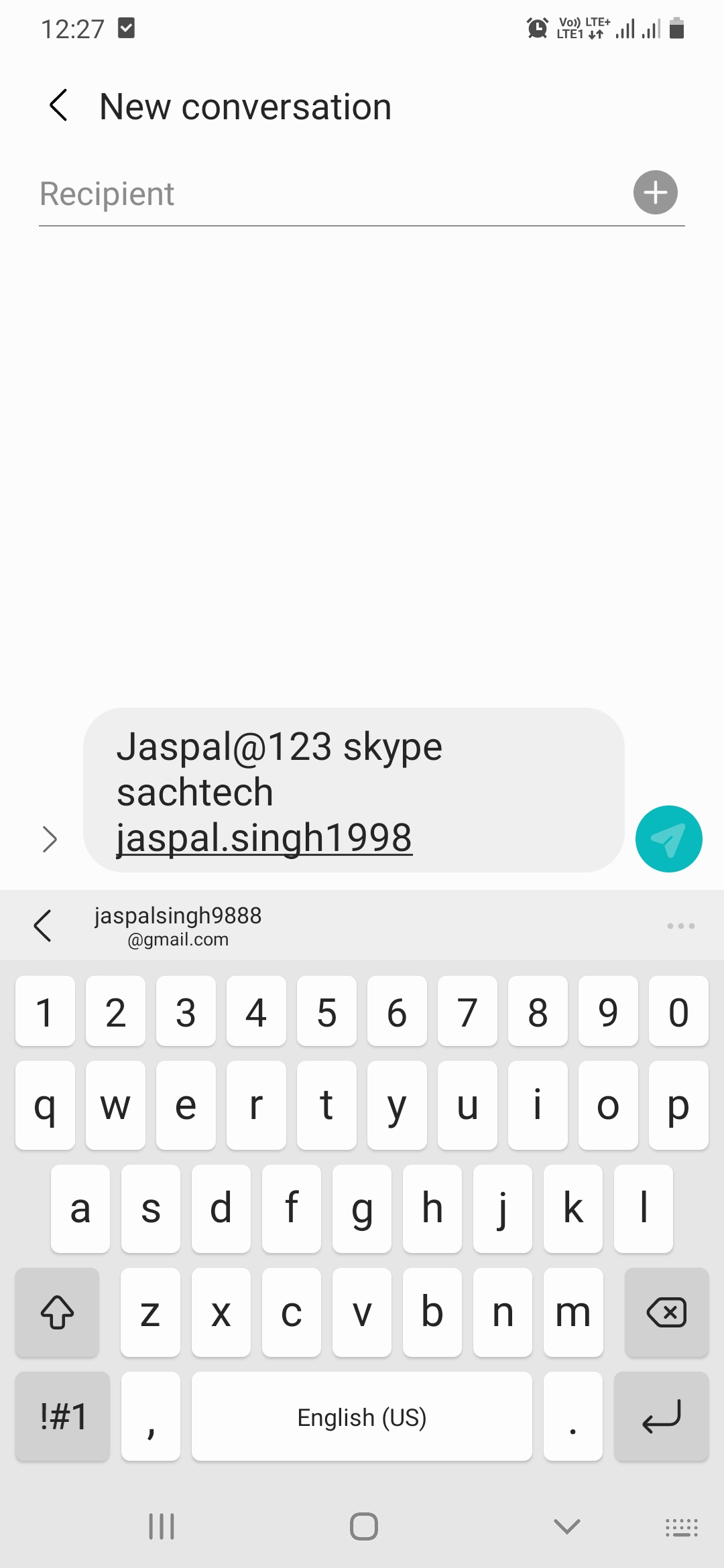Focus the message text box
Image resolution: width=724 pixels, height=1568 pixels.
353,791
